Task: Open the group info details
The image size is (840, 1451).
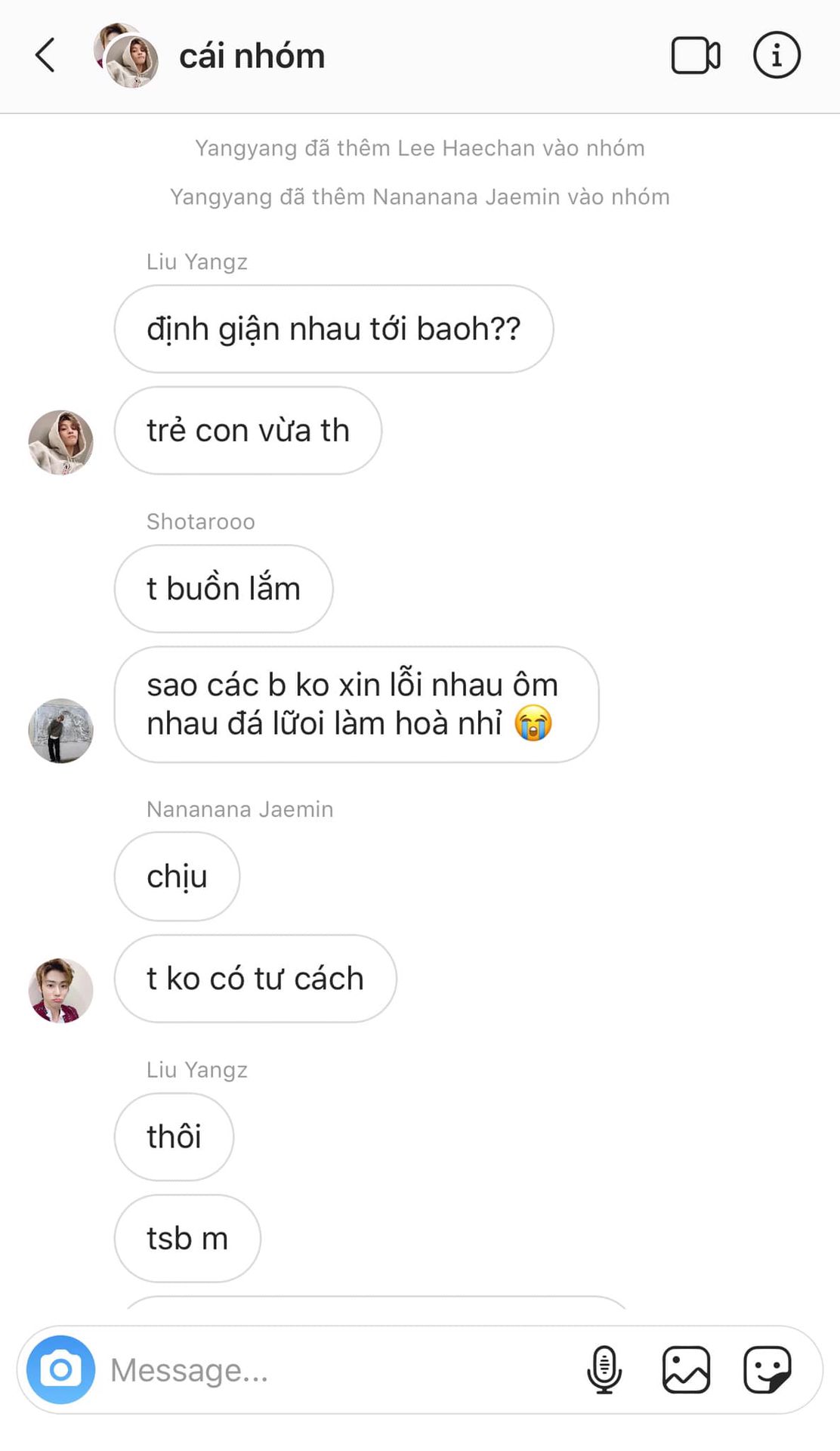Action: pyautogui.click(x=777, y=55)
